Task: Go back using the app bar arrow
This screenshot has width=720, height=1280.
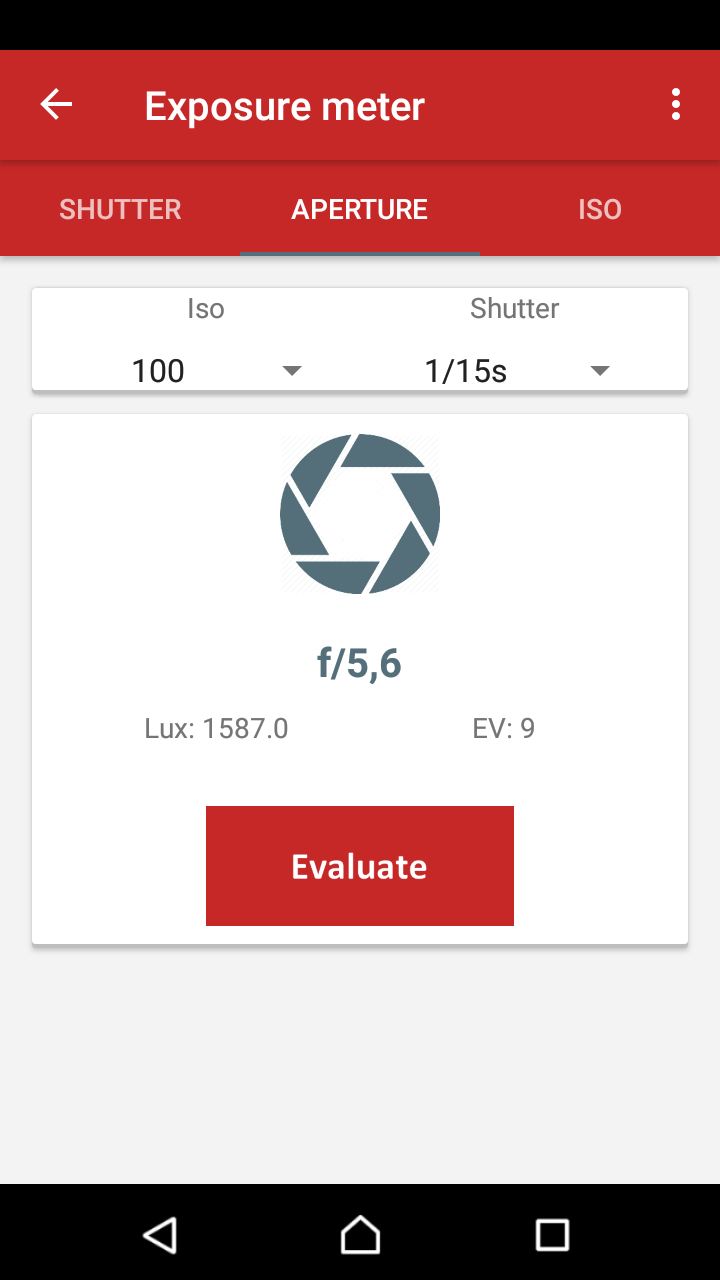Action: coord(56,104)
